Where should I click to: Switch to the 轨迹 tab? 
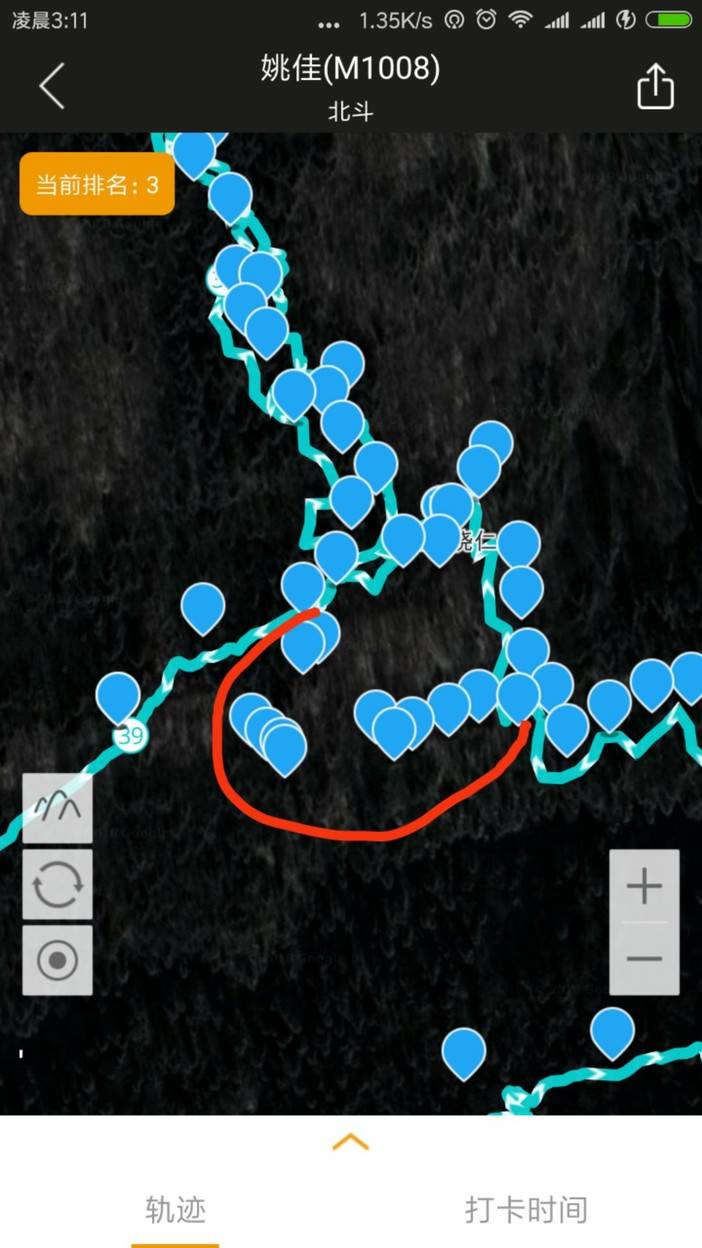click(x=176, y=1210)
